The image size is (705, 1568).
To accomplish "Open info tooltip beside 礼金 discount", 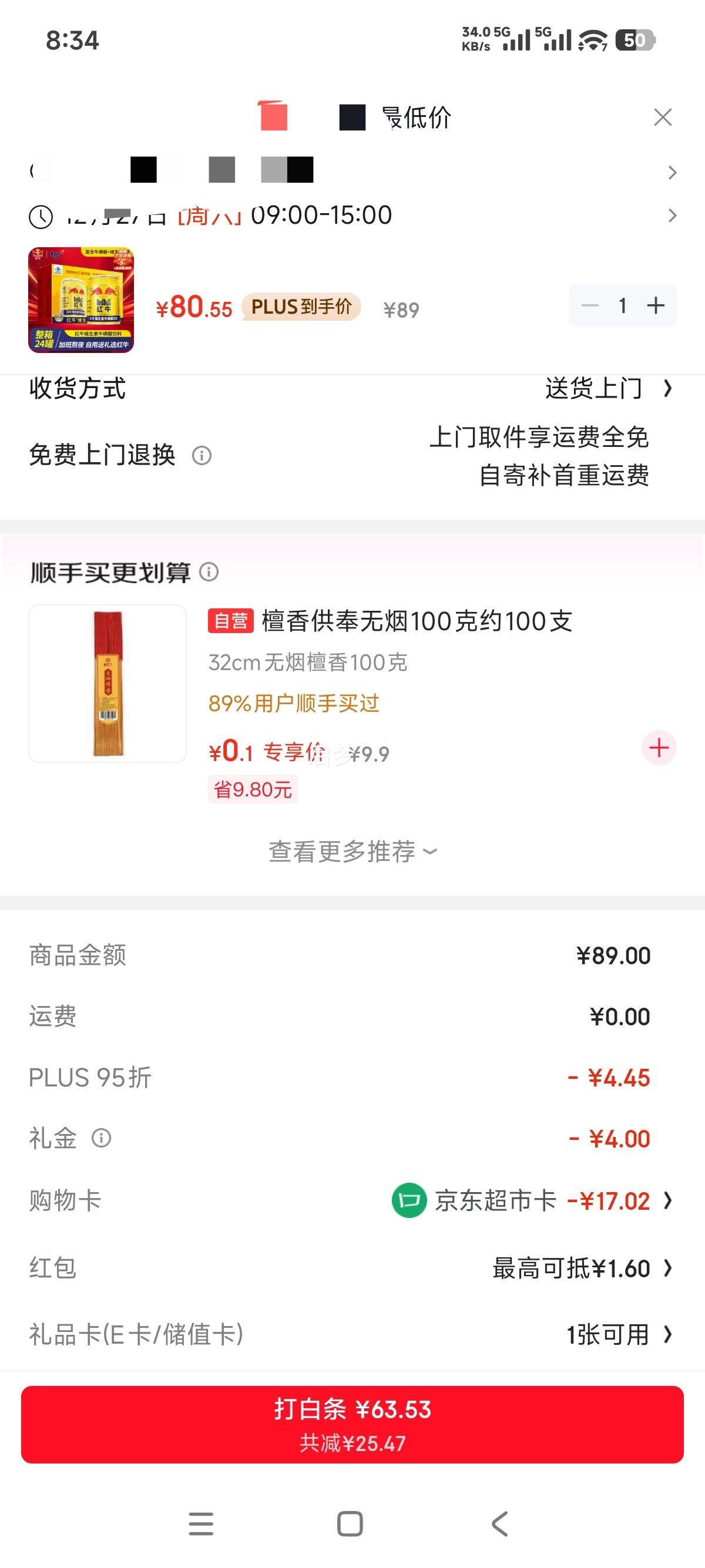I will (102, 1138).
